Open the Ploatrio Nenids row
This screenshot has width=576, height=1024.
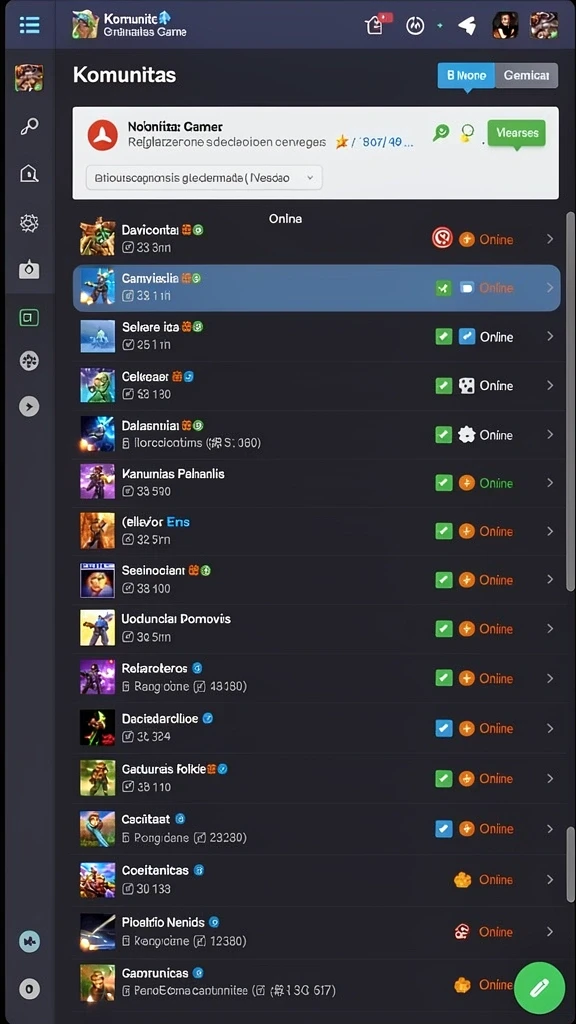tap(316, 931)
